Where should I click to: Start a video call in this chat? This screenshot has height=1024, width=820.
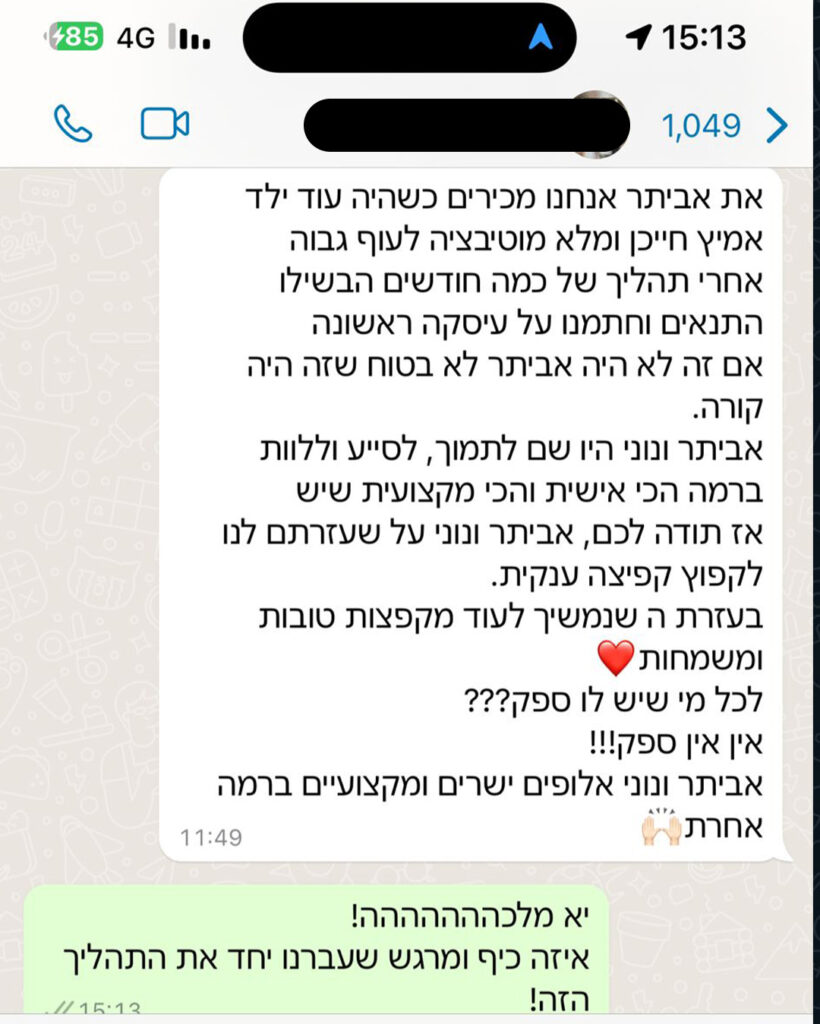click(x=165, y=125)
